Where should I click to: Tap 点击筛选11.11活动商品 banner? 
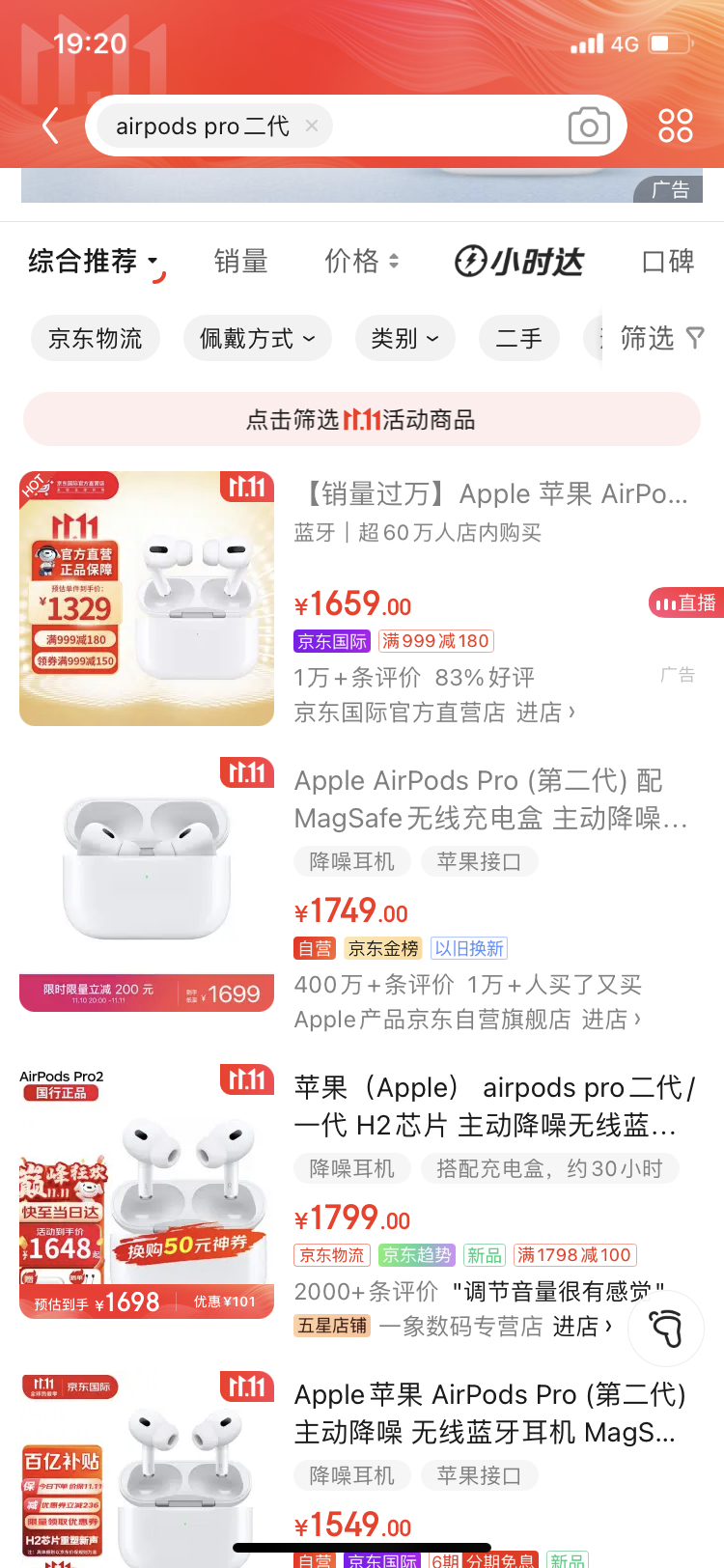point(361,420)
